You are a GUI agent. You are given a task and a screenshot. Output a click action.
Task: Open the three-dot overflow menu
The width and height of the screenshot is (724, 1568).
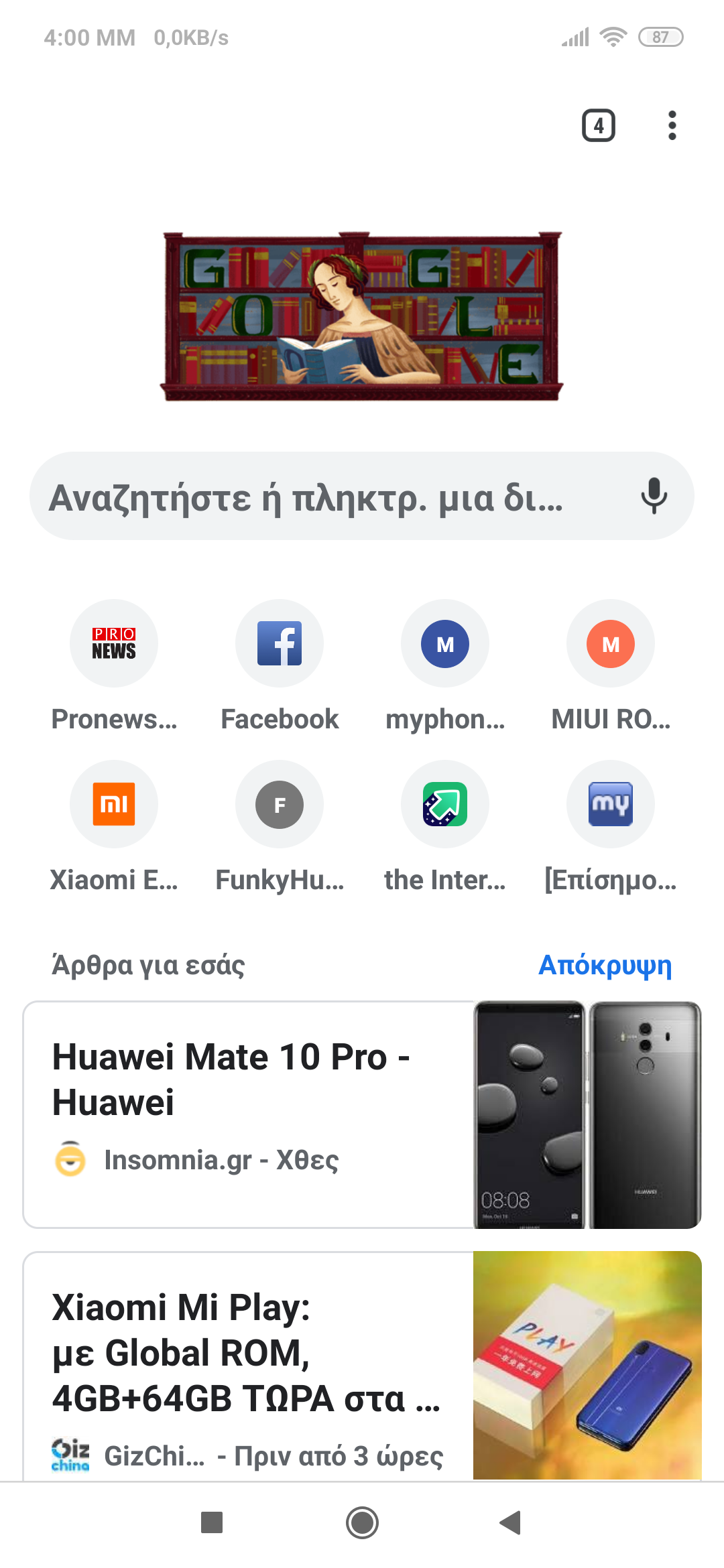672,125
